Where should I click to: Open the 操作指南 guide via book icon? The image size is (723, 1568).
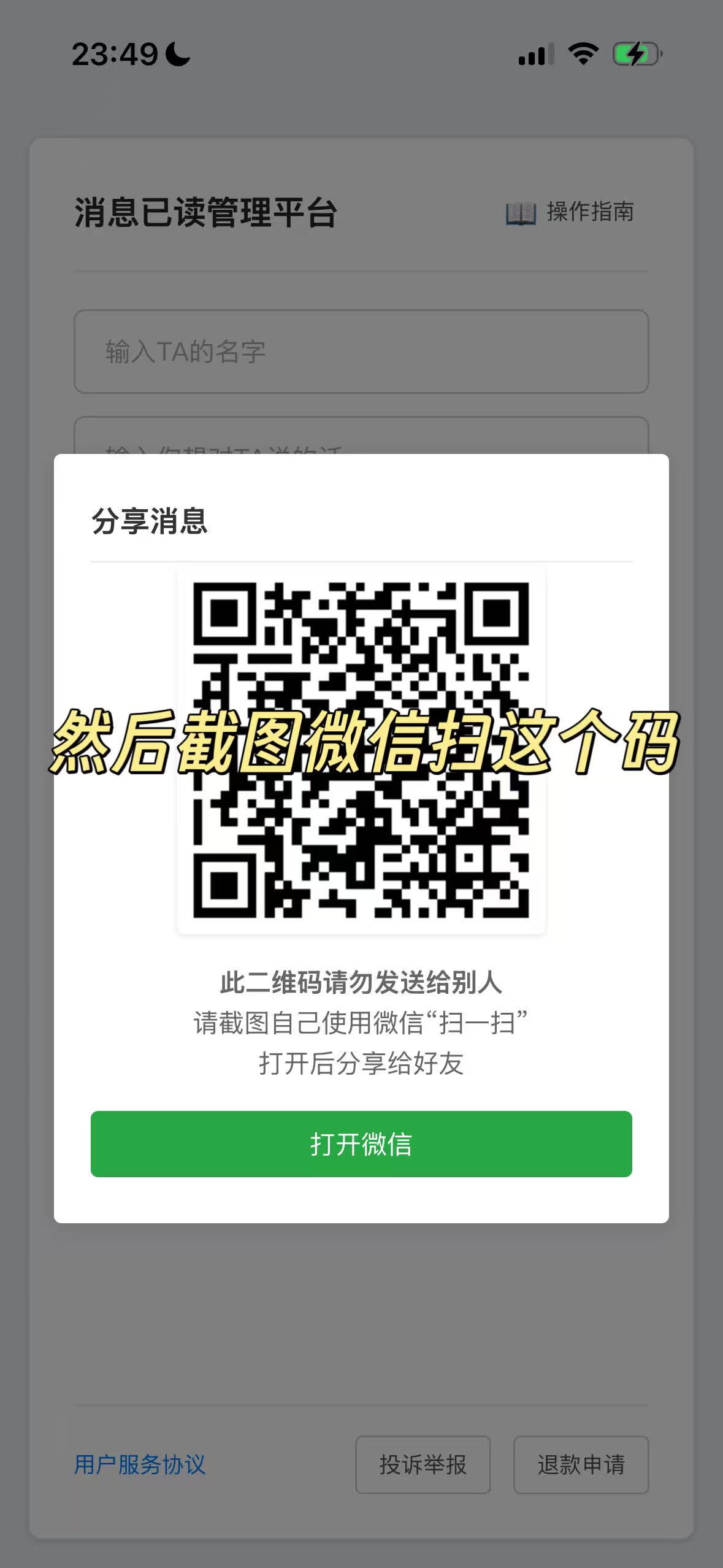[590, 213]
